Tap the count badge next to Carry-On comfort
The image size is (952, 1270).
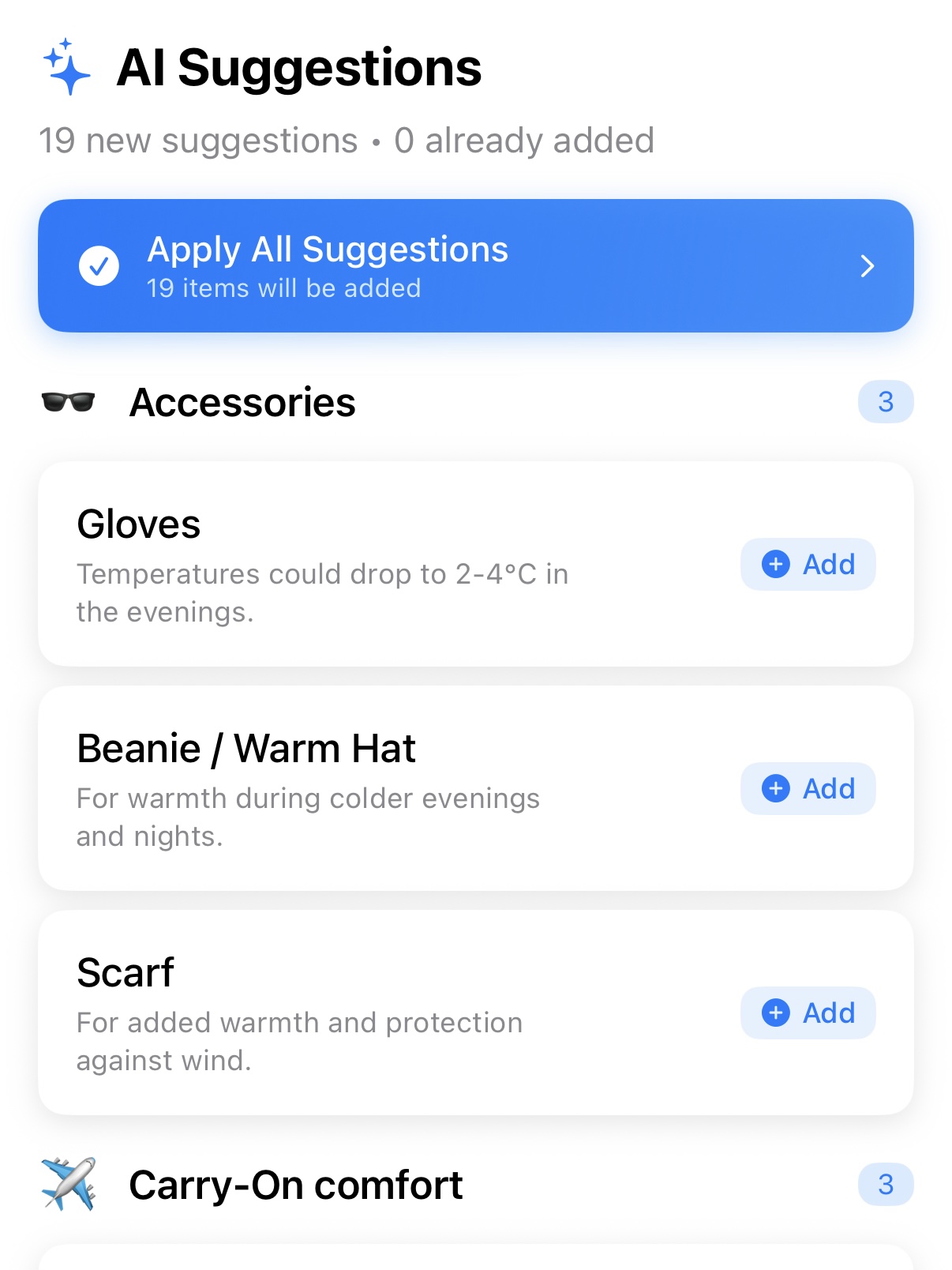coord(885,1183)
